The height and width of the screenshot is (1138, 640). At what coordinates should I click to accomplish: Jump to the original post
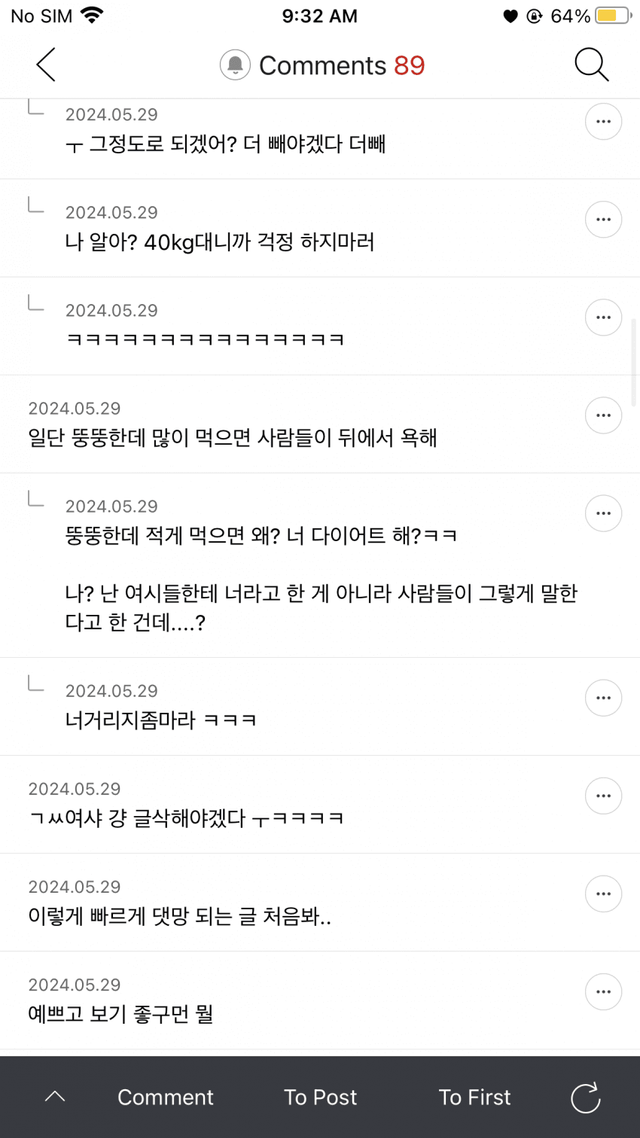[x=320, y=1097]
